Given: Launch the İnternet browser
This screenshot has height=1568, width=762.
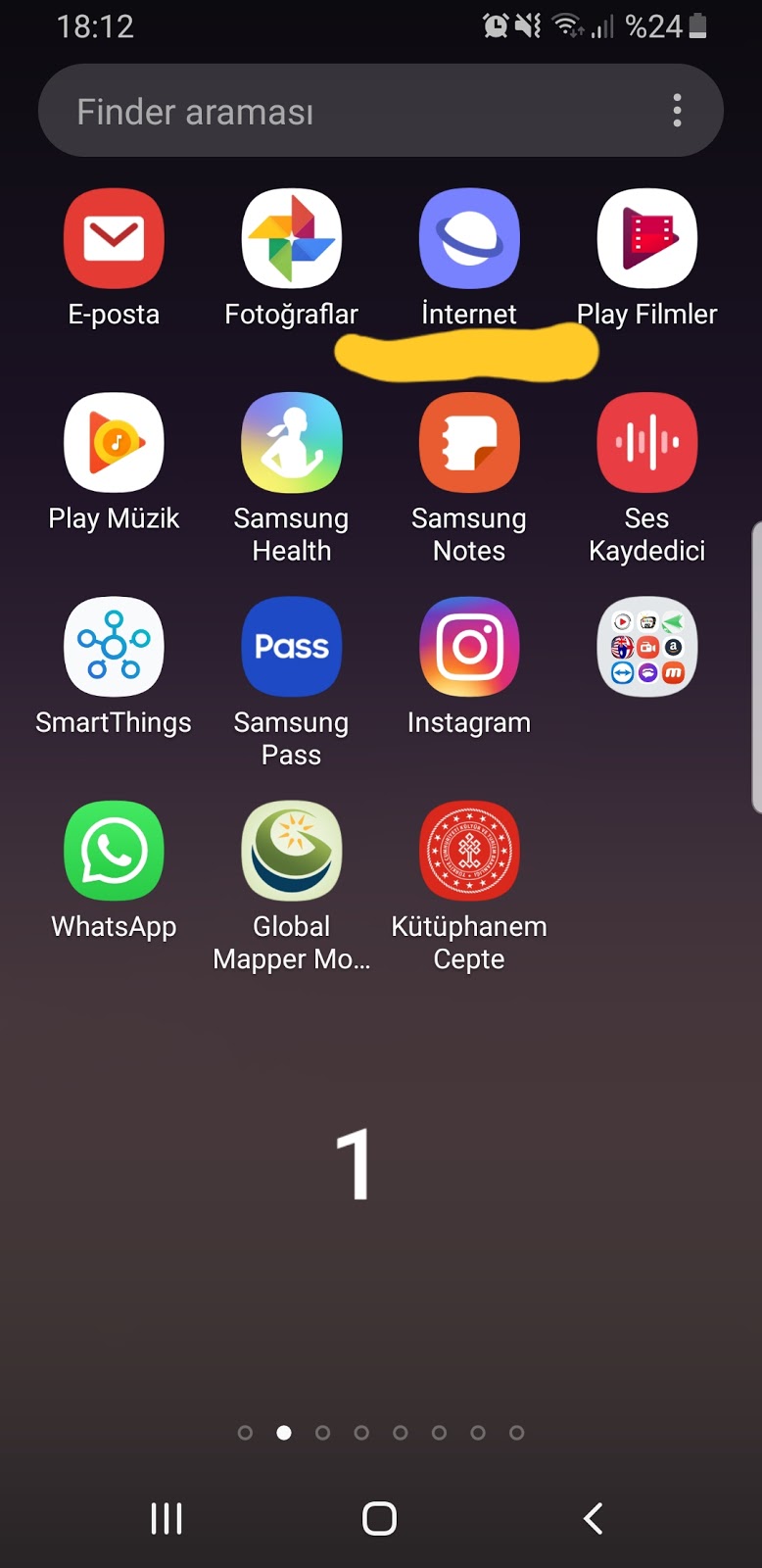Looking at the screenshot, I should tap(469, 239).
